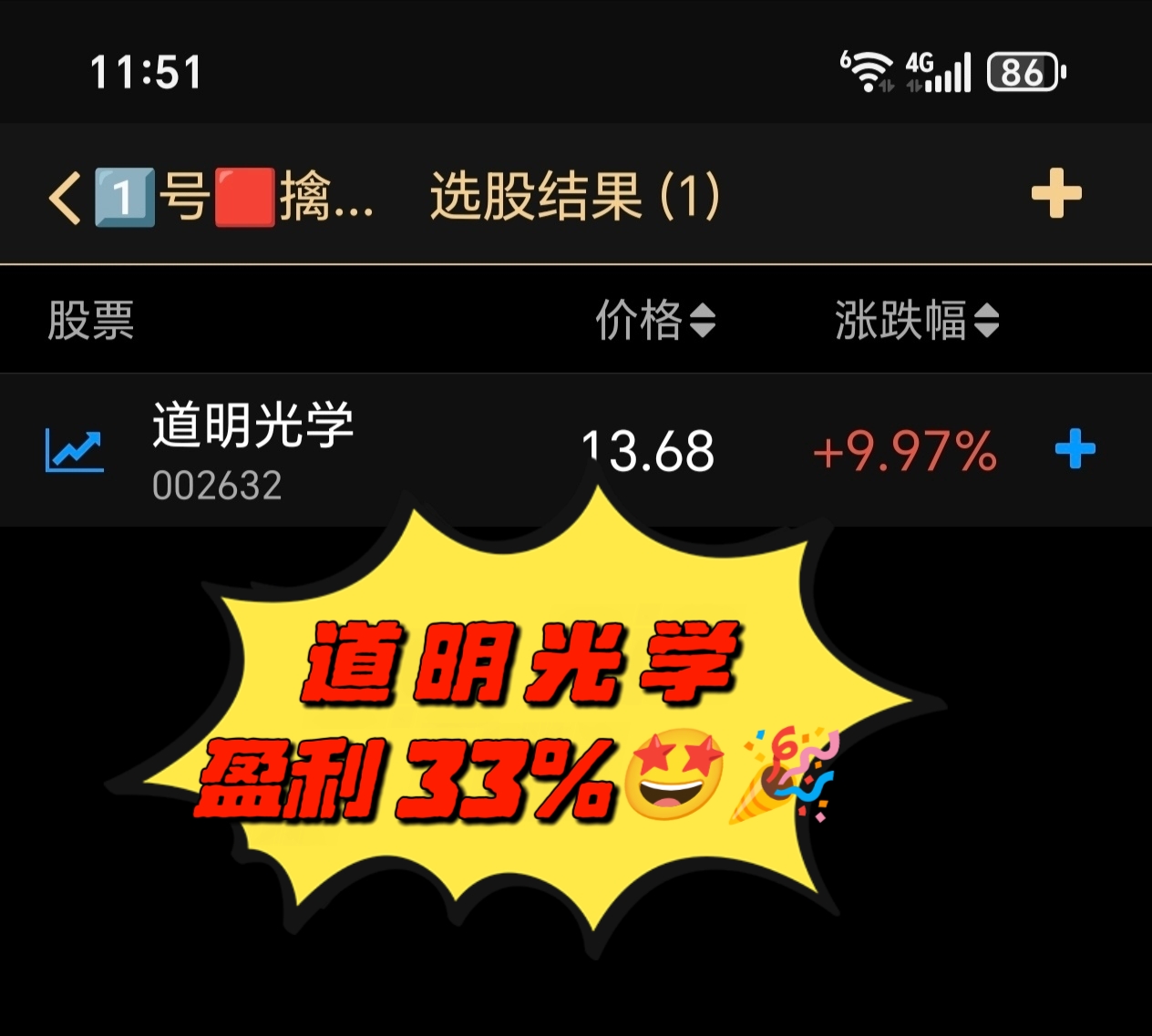
Task: Sort results by 价格
Action: pos(654,321)
